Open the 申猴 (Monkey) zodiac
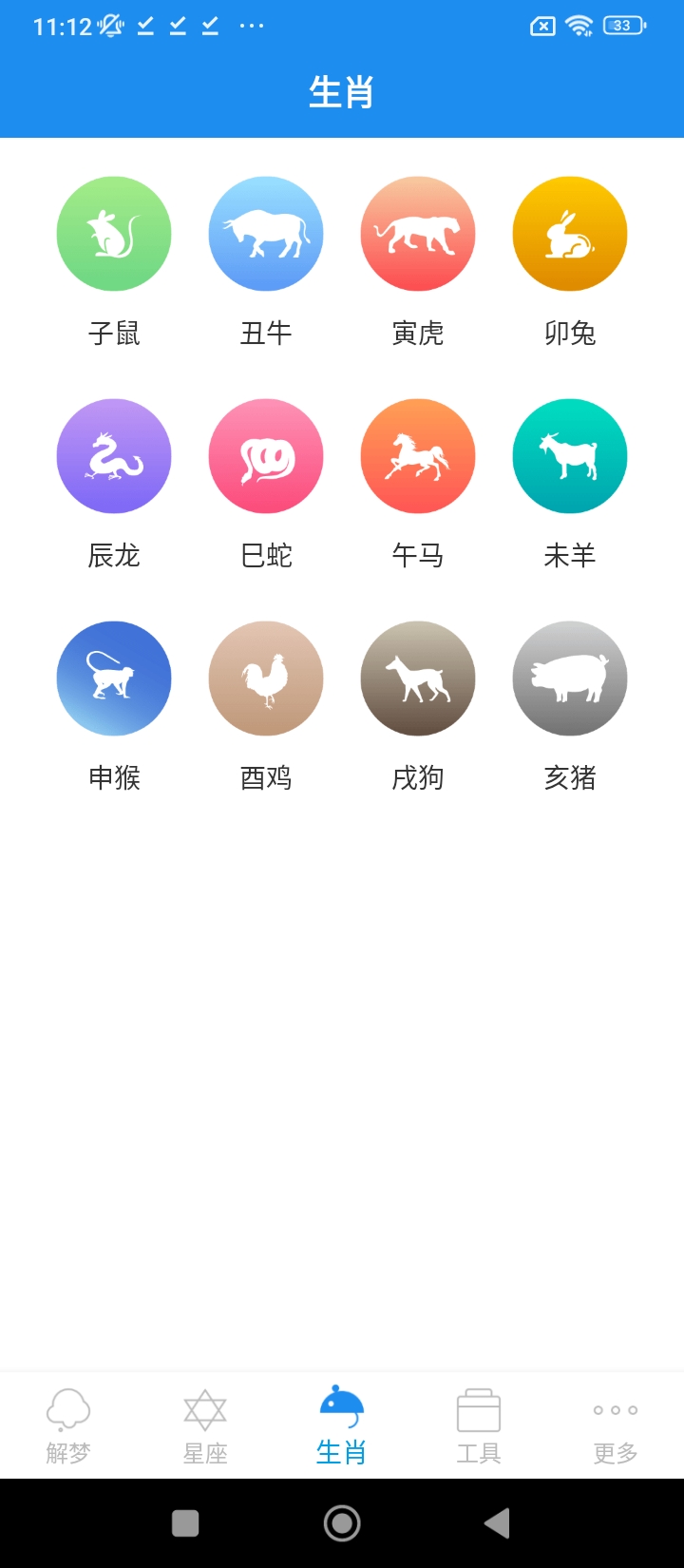The image size is (684, 1568). coord(114,679)
